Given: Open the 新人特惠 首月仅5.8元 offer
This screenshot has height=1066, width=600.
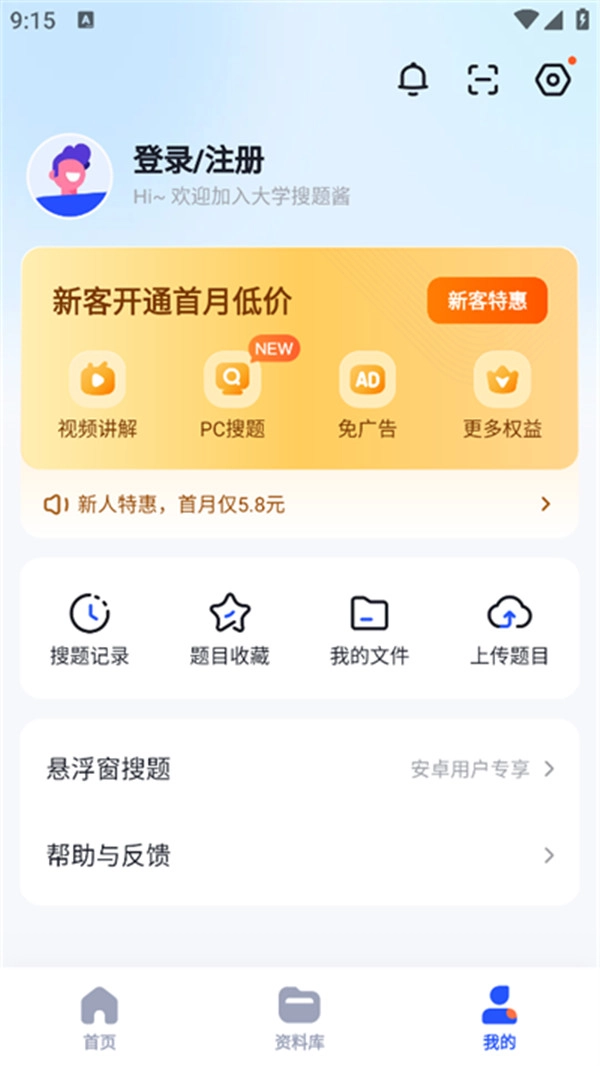Looking at the screenshot, I should point(298,504).
